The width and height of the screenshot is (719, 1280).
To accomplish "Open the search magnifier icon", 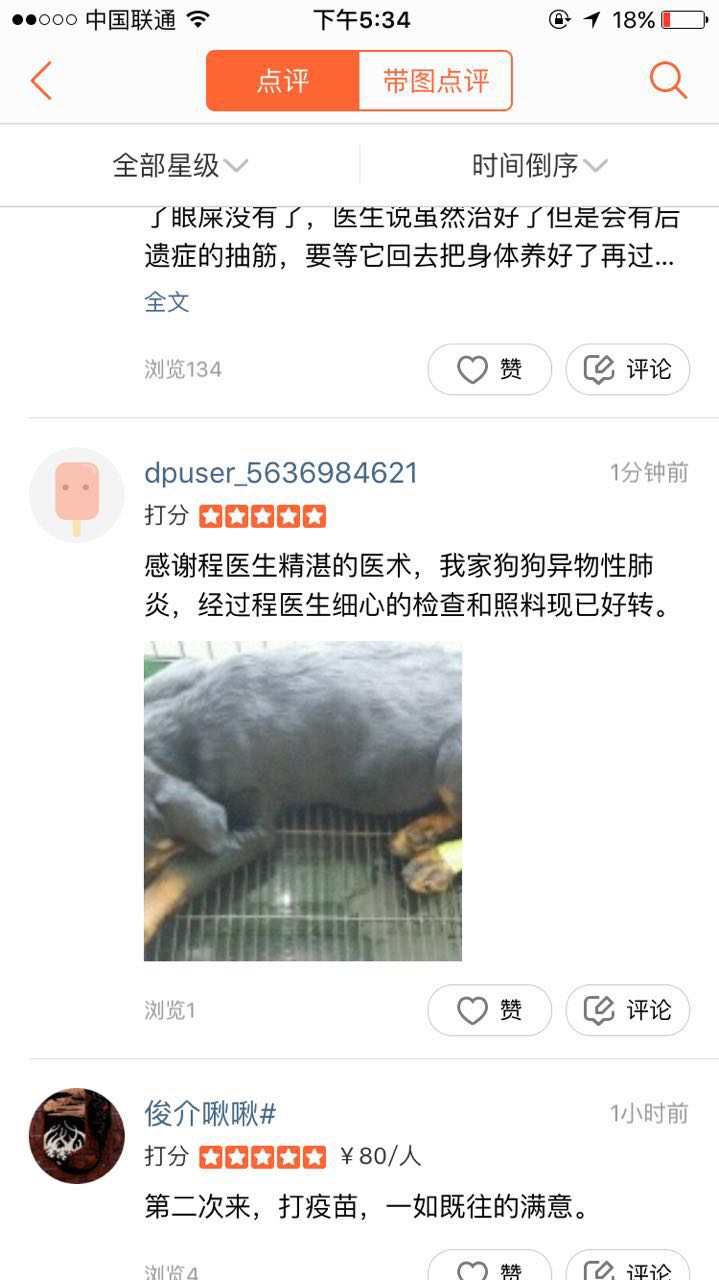I will click(x=668, y=80).
